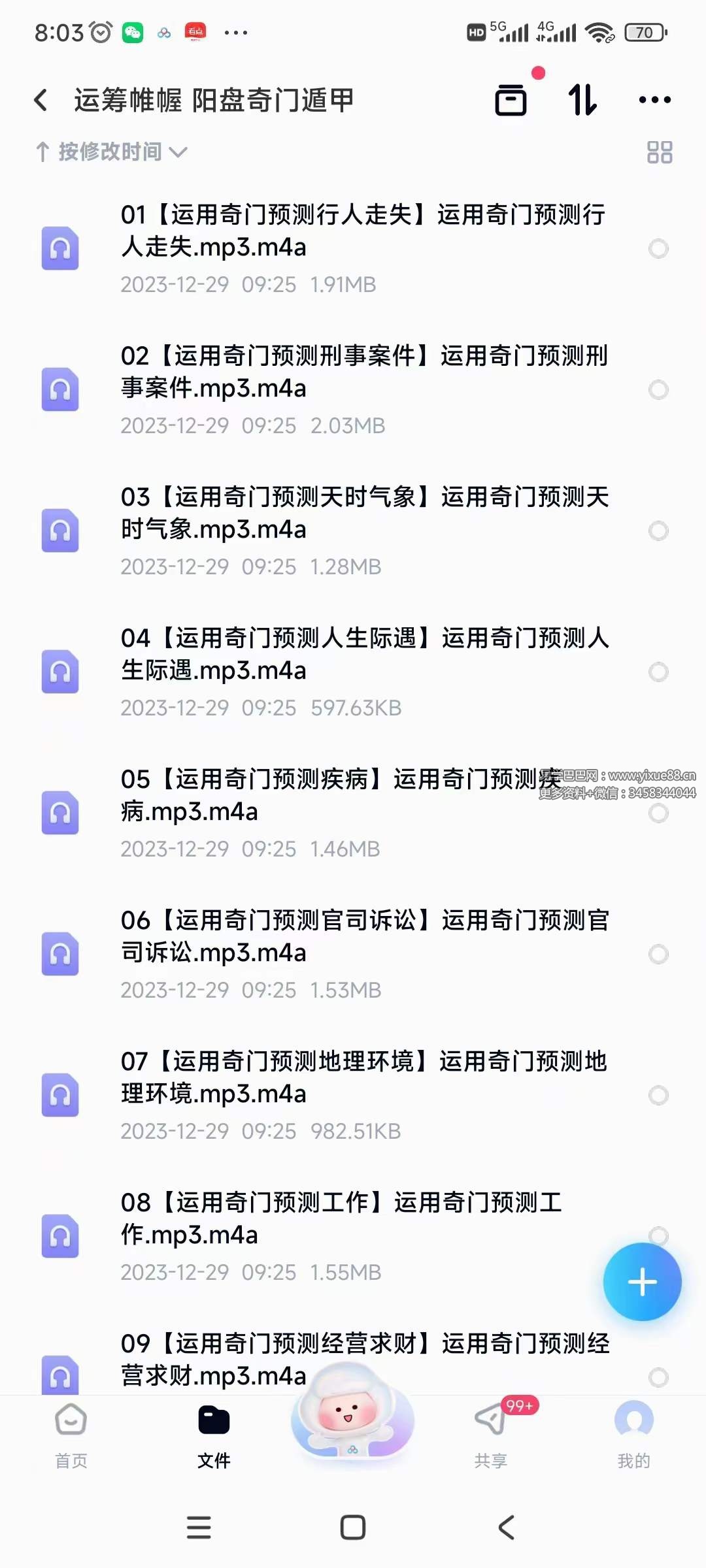This screenshot has height=1568, width=706.
Task: Open the transfer list arrows icon
Action: tap(582, 100)
